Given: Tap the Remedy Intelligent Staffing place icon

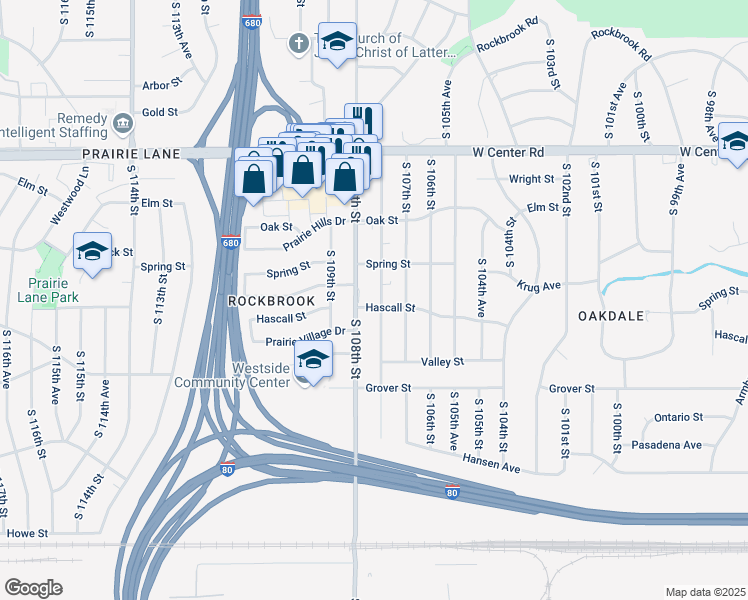Looking at the screenshot, I should [x=123, y=125].
